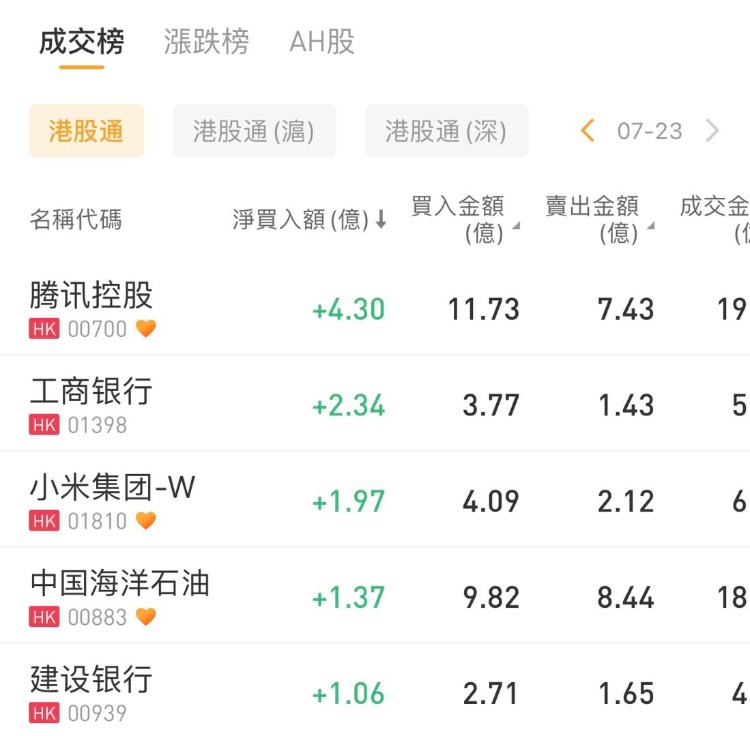Select the 成交榜 tab
This screenshot has width=750, height=736.
(82, 42)
